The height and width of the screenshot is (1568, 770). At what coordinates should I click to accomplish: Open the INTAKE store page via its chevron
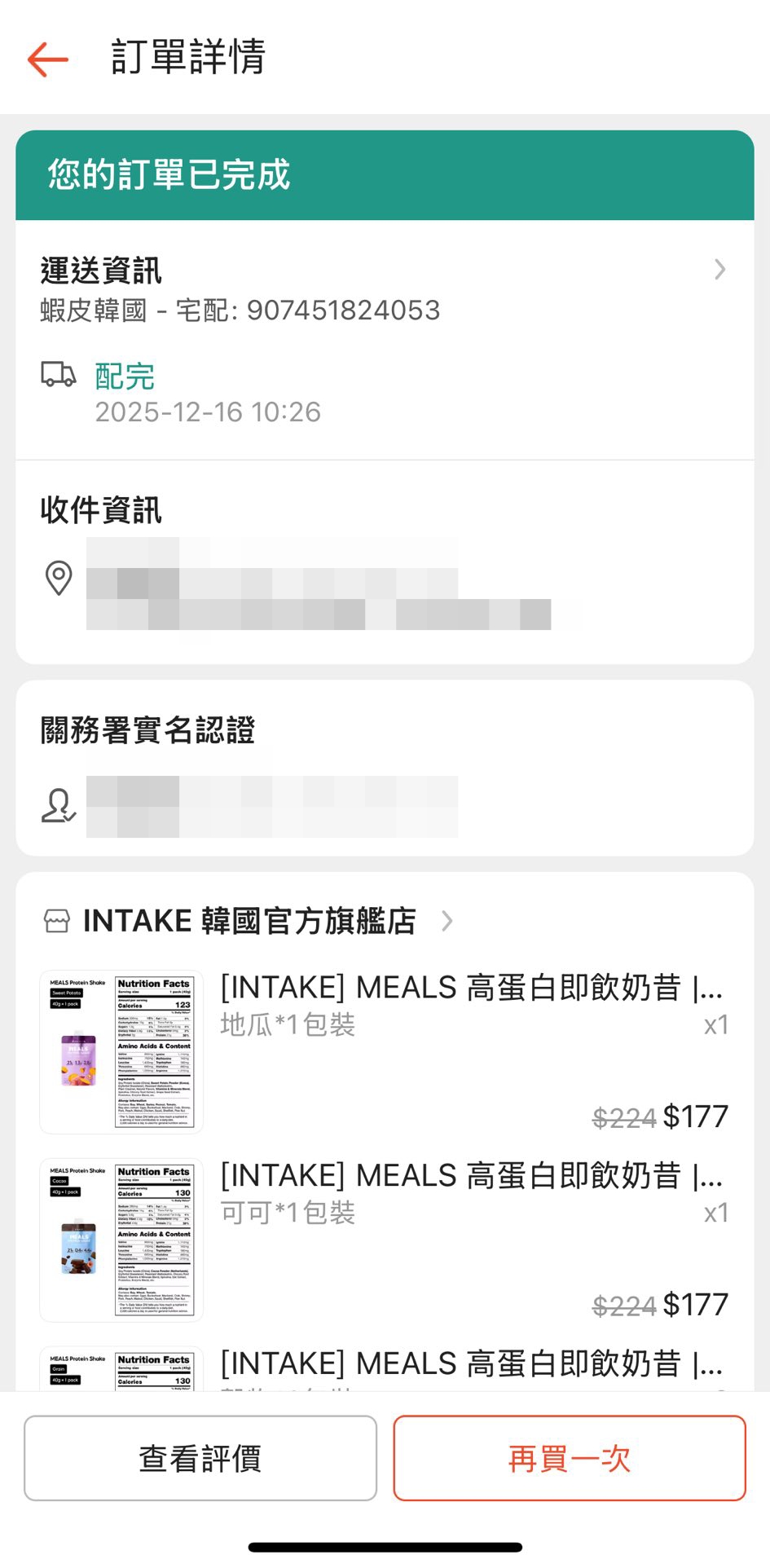tap(447, 921)
